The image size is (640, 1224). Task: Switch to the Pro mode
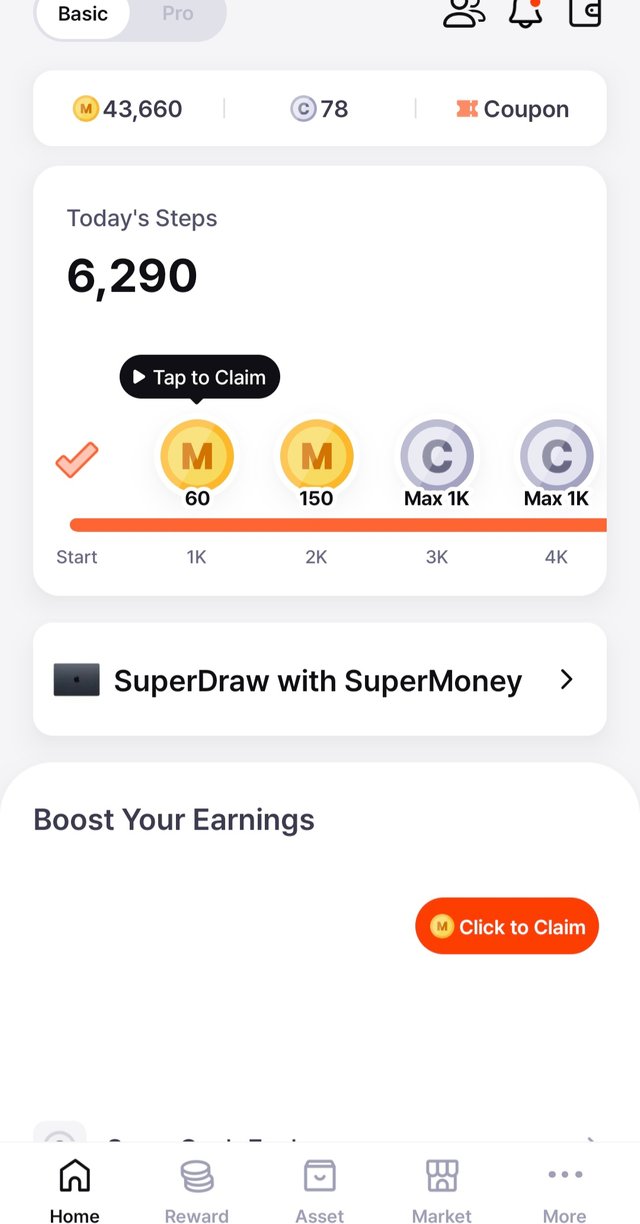pyautogui.click(x=178, y=15)
